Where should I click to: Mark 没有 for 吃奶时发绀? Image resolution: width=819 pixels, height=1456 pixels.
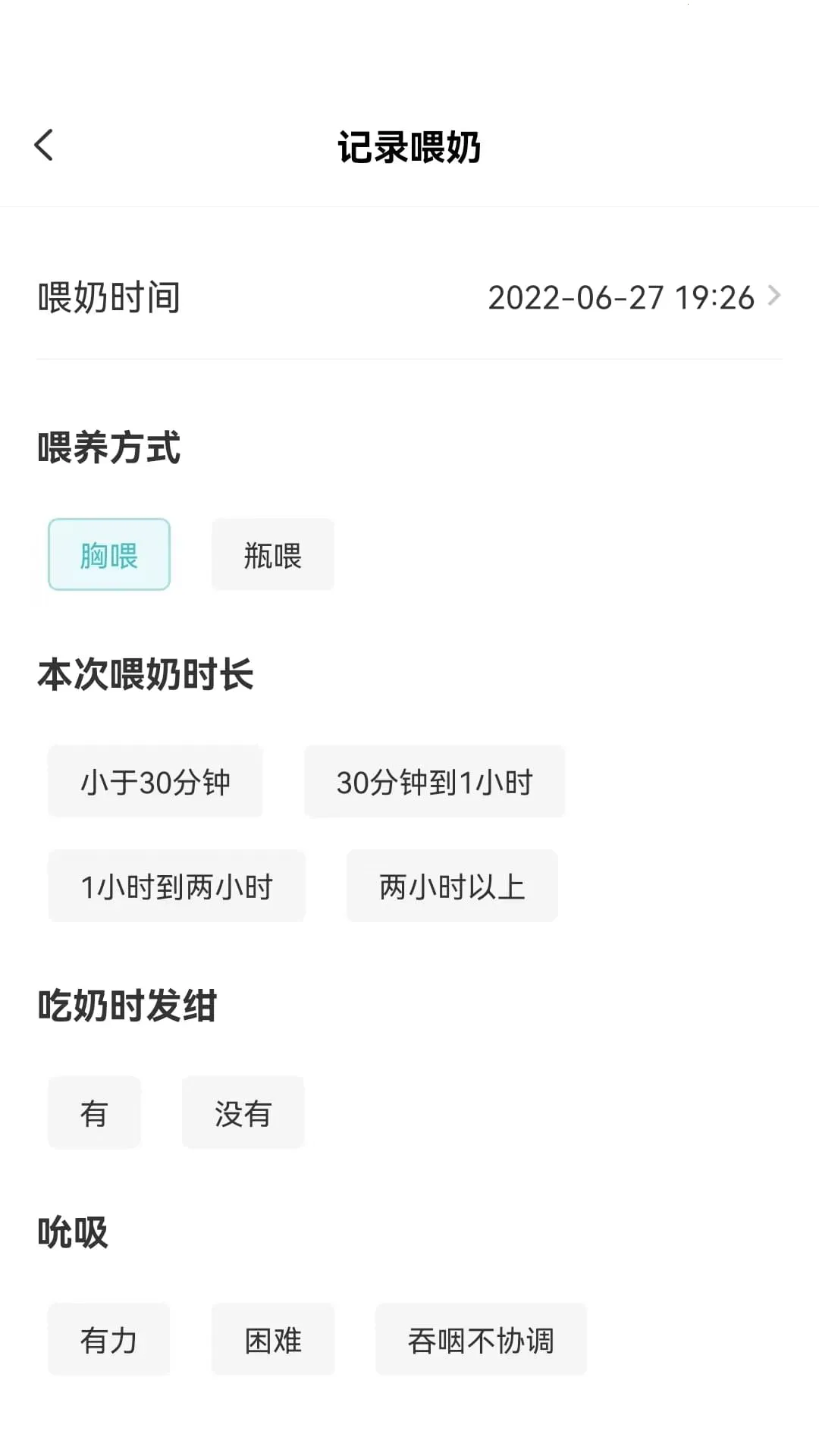(243, 1113)
